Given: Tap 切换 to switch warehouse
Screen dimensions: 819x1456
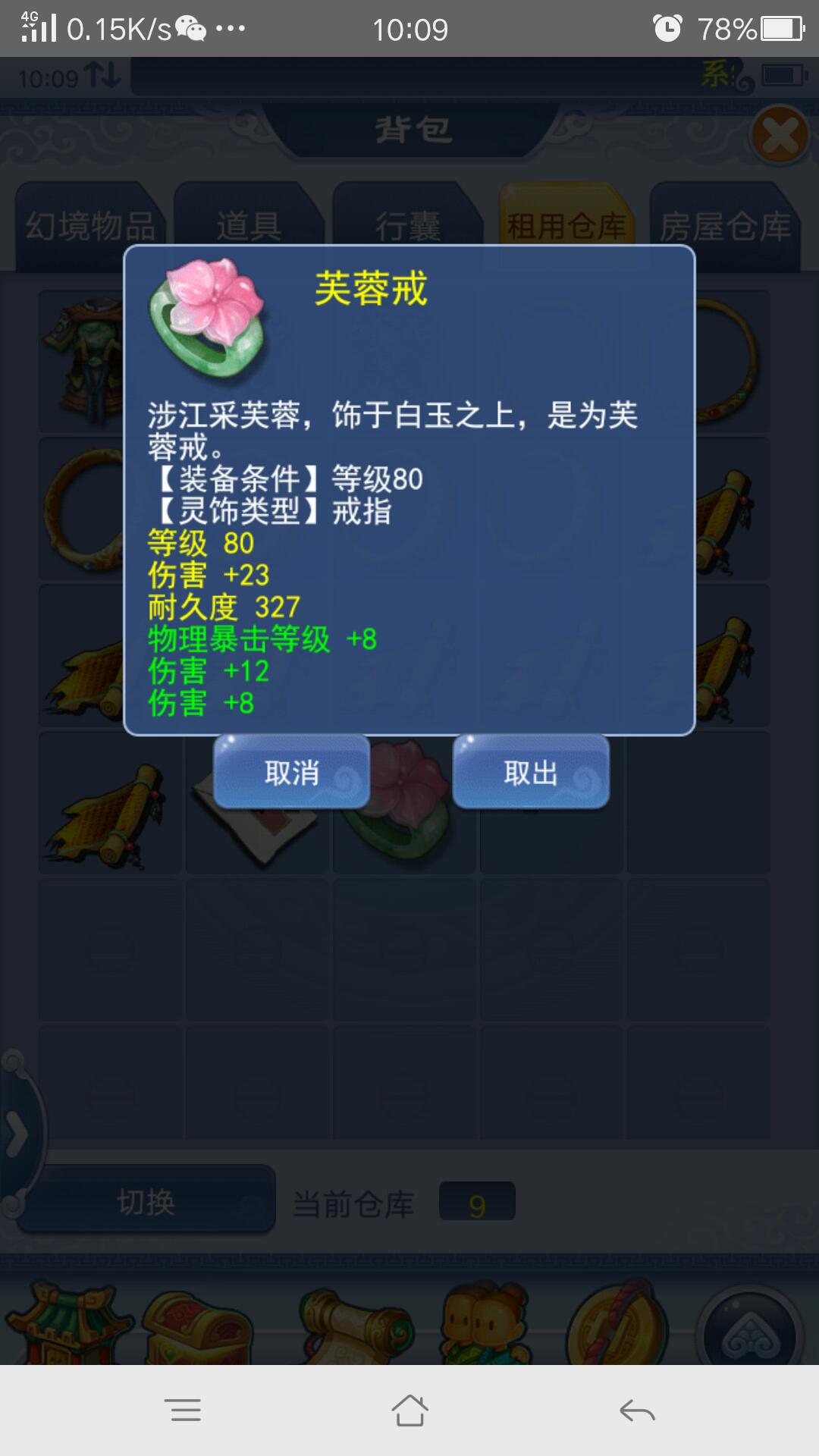Looking at the screenshot, I should pos(146,1201).
